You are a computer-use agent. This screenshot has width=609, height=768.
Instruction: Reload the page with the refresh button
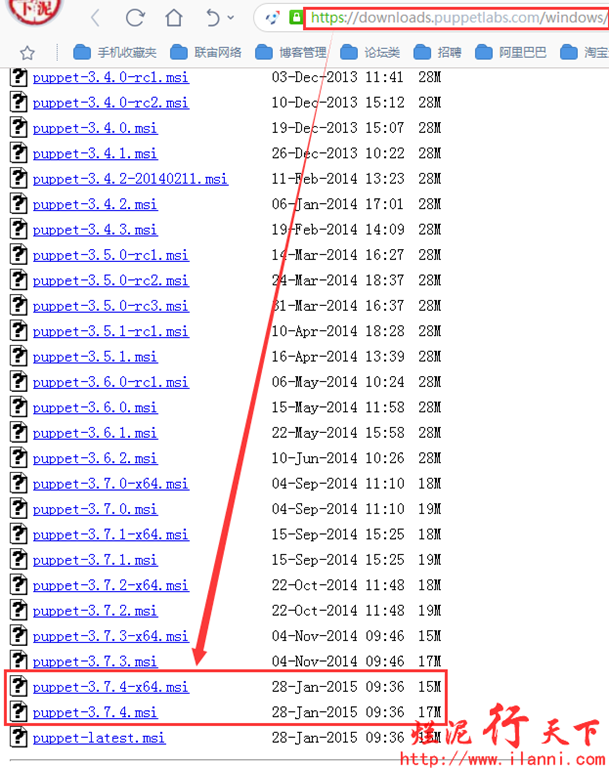coord(135,18)
